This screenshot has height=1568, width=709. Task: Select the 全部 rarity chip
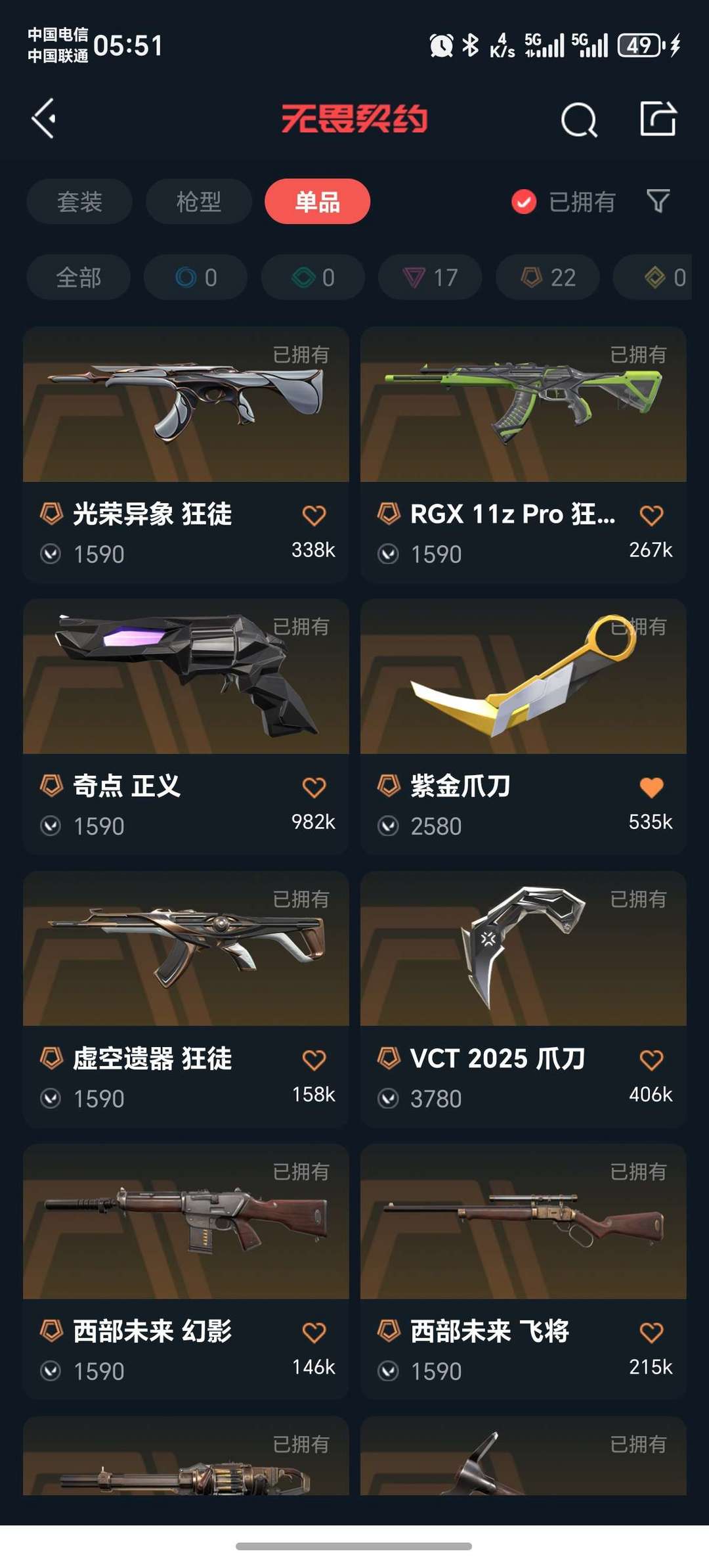click(x=79, y=277)
